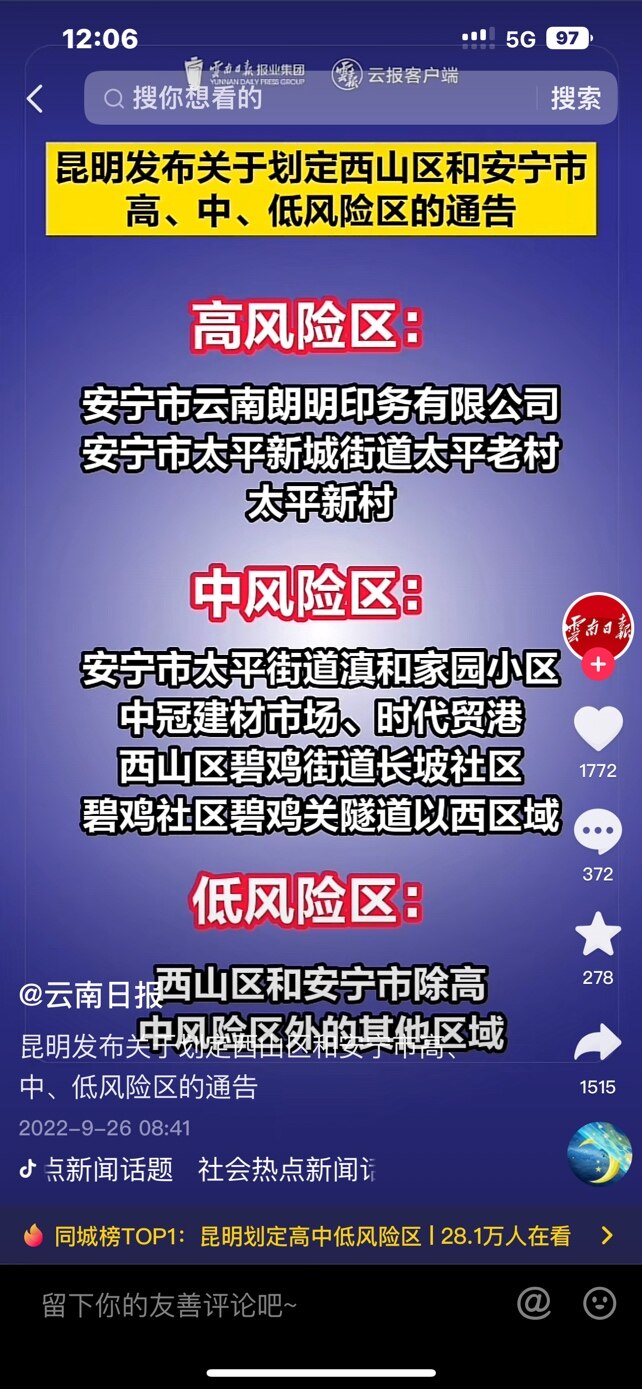Like this video with the heart

[599, 729]
